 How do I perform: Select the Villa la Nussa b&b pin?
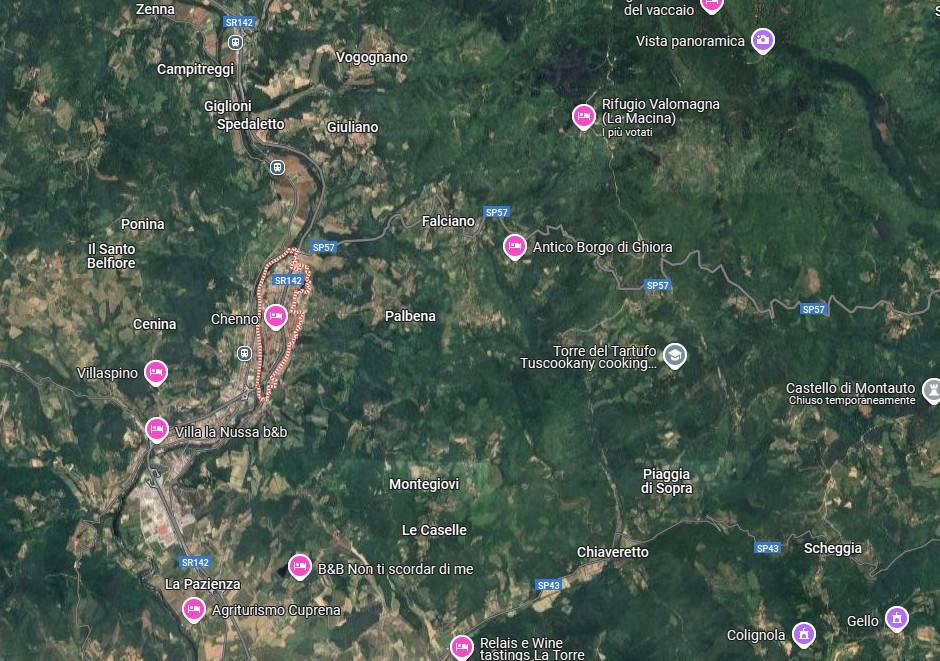(157, 429)
